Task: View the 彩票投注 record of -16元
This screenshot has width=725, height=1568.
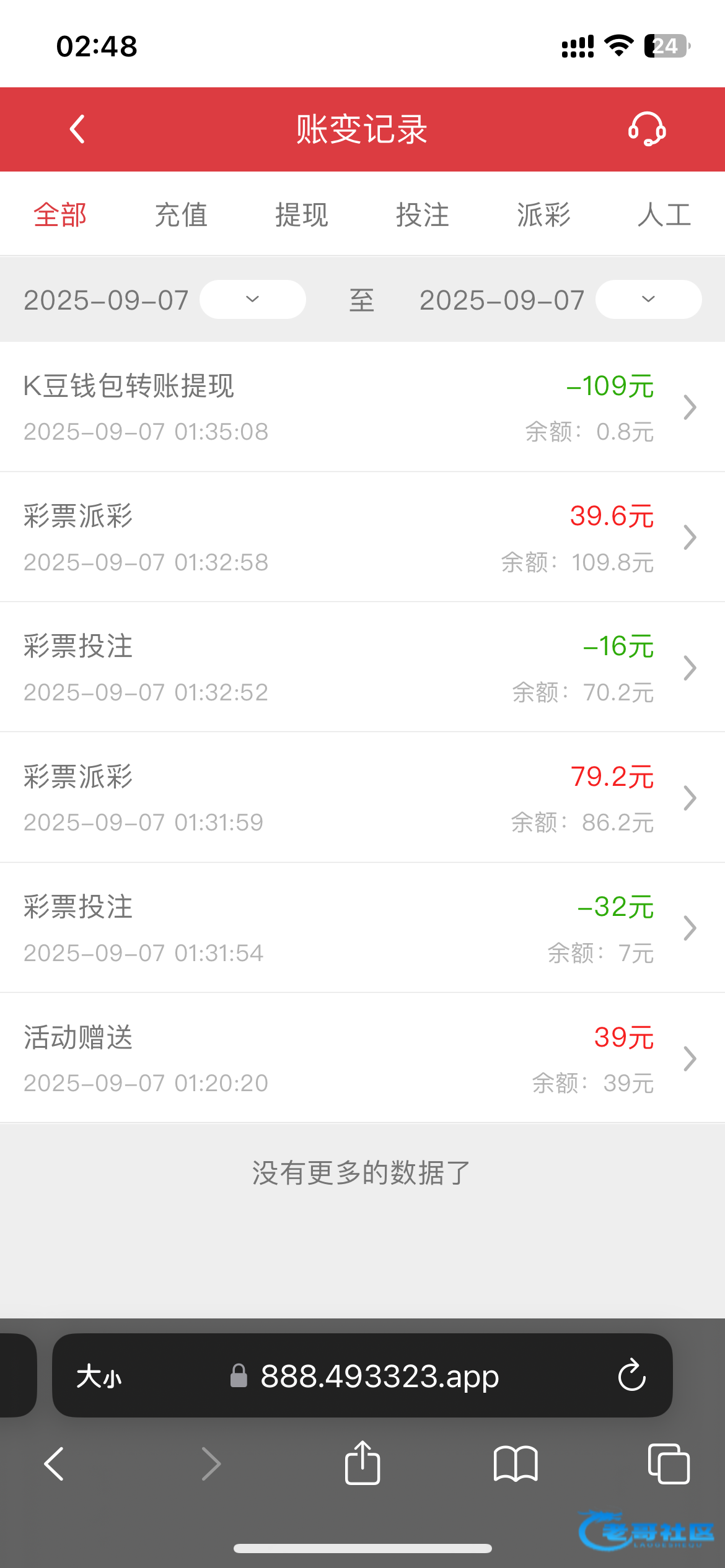Action: pyautogui.click(x=362, y=668)
